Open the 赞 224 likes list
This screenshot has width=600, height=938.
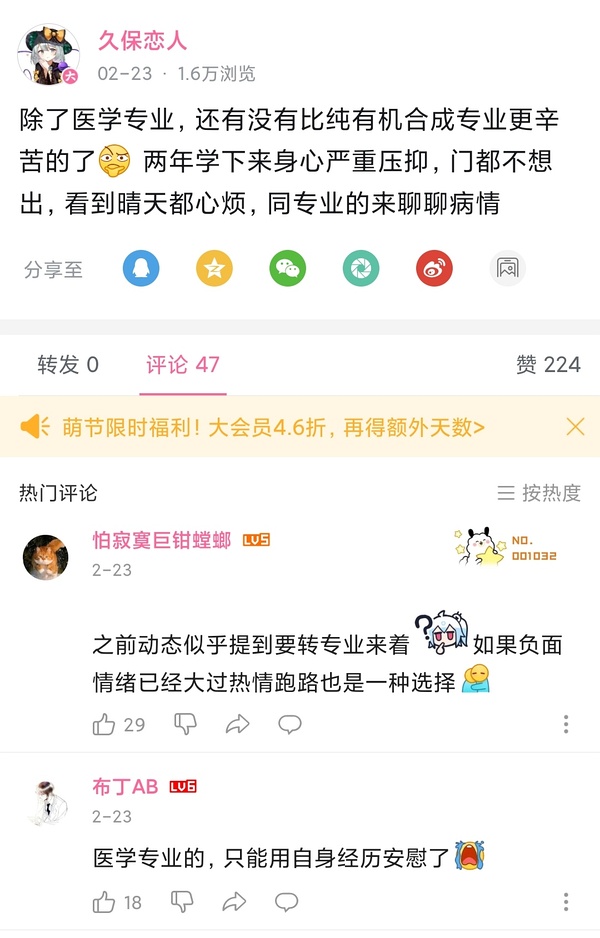(x=548, y=365)
